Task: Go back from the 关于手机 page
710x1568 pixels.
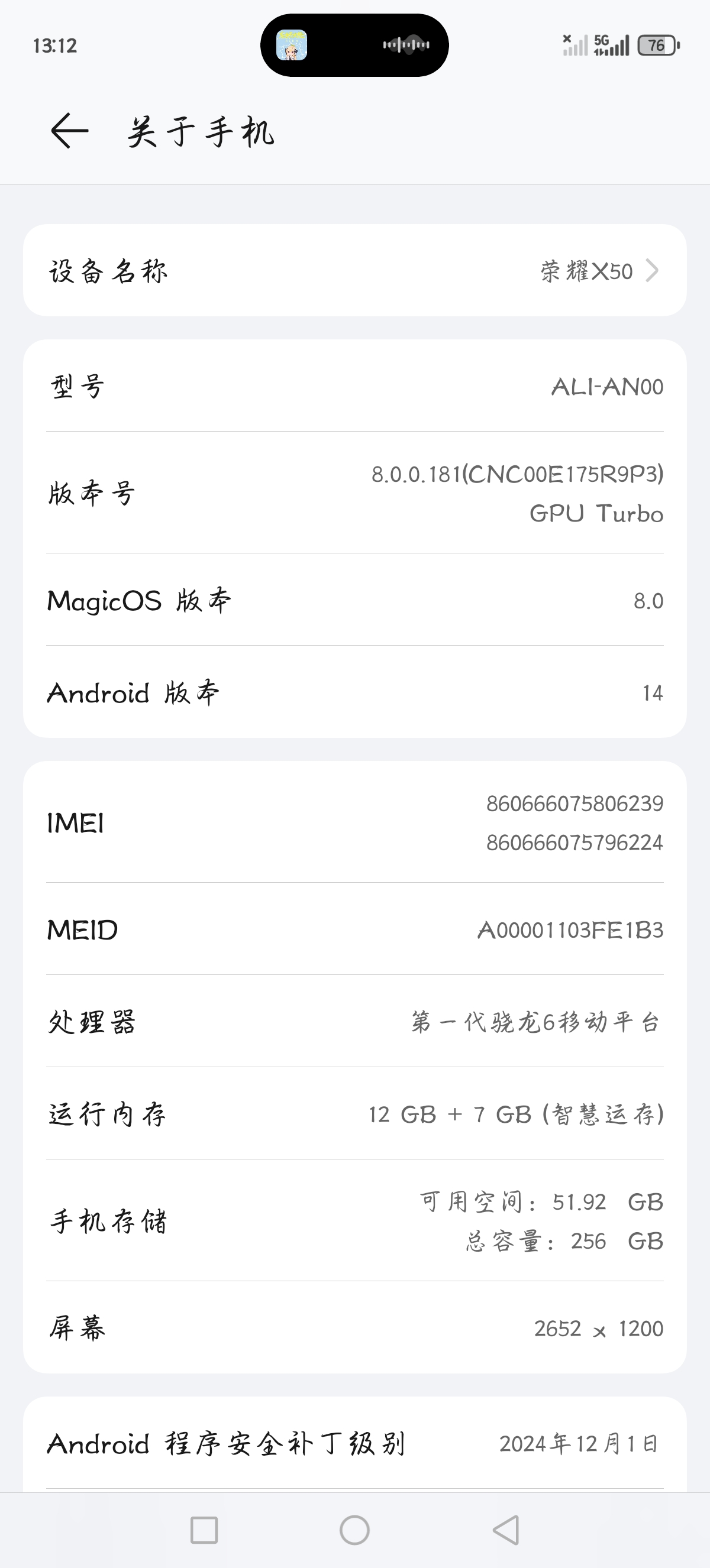Action: pyautogui.click(x=69, y=131)
